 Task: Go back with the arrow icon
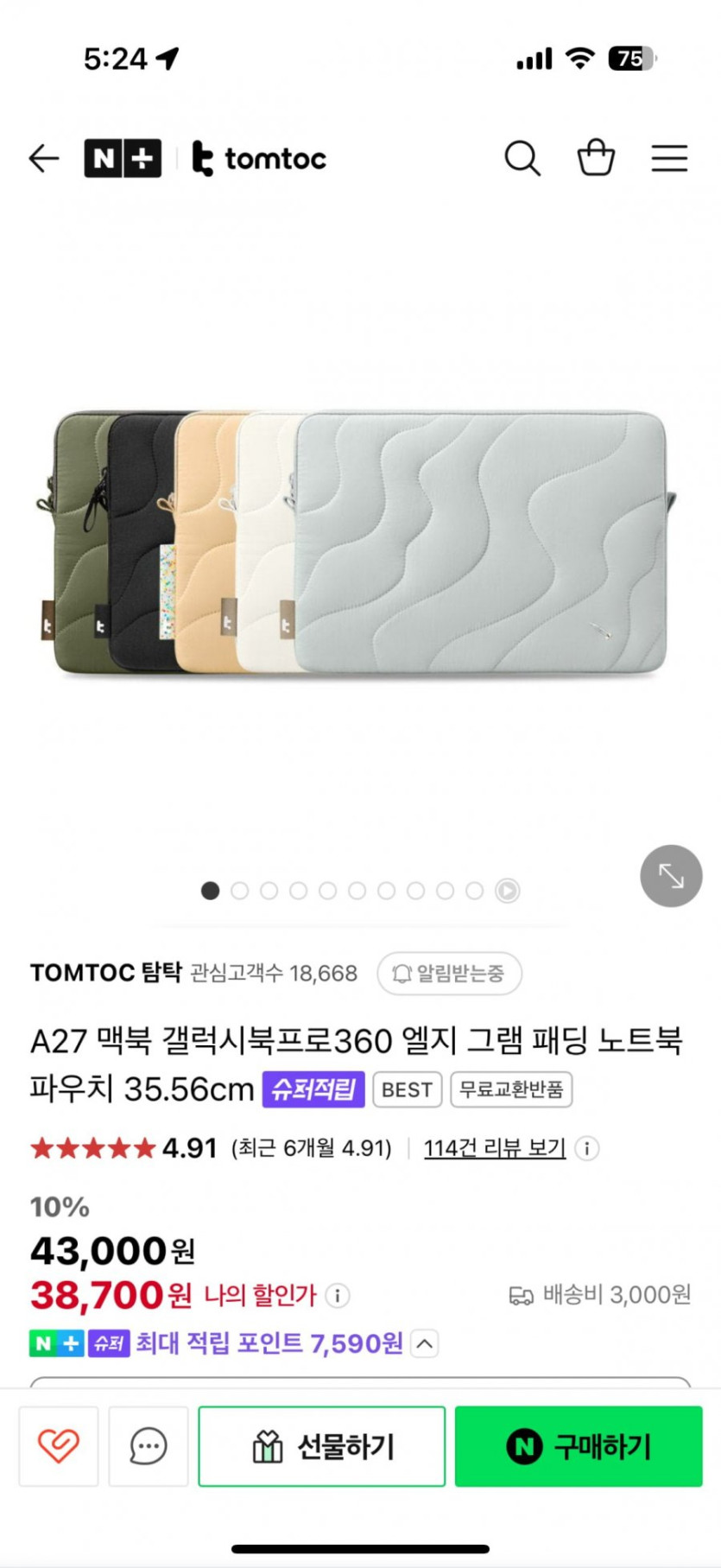tap(43, 159)
